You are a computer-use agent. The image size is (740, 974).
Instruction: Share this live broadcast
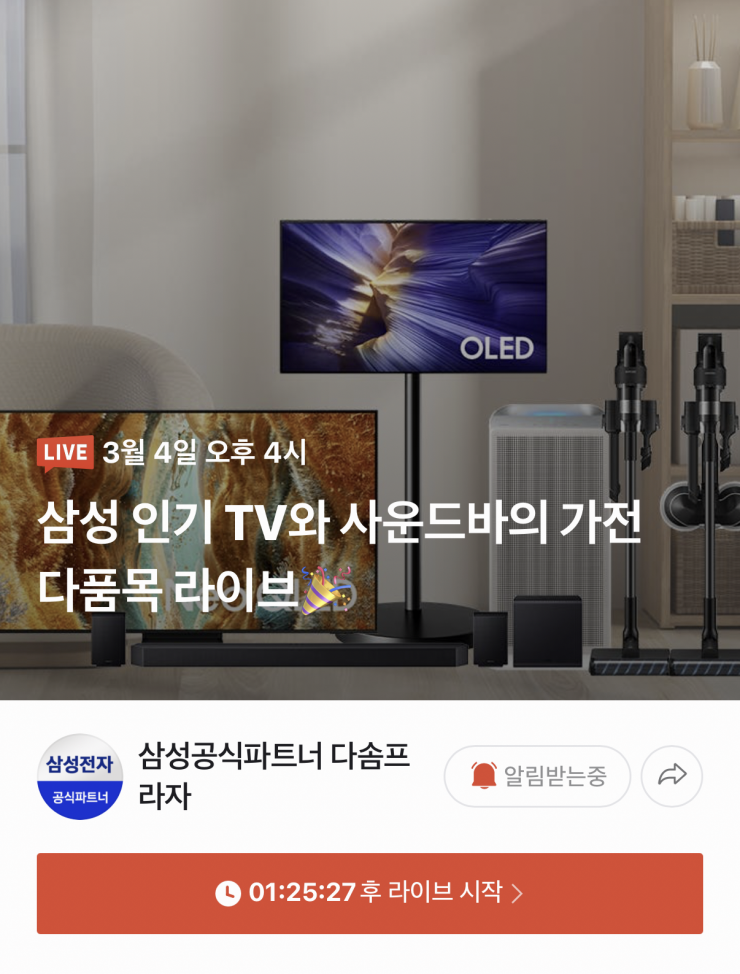click(x=672, y=776)
